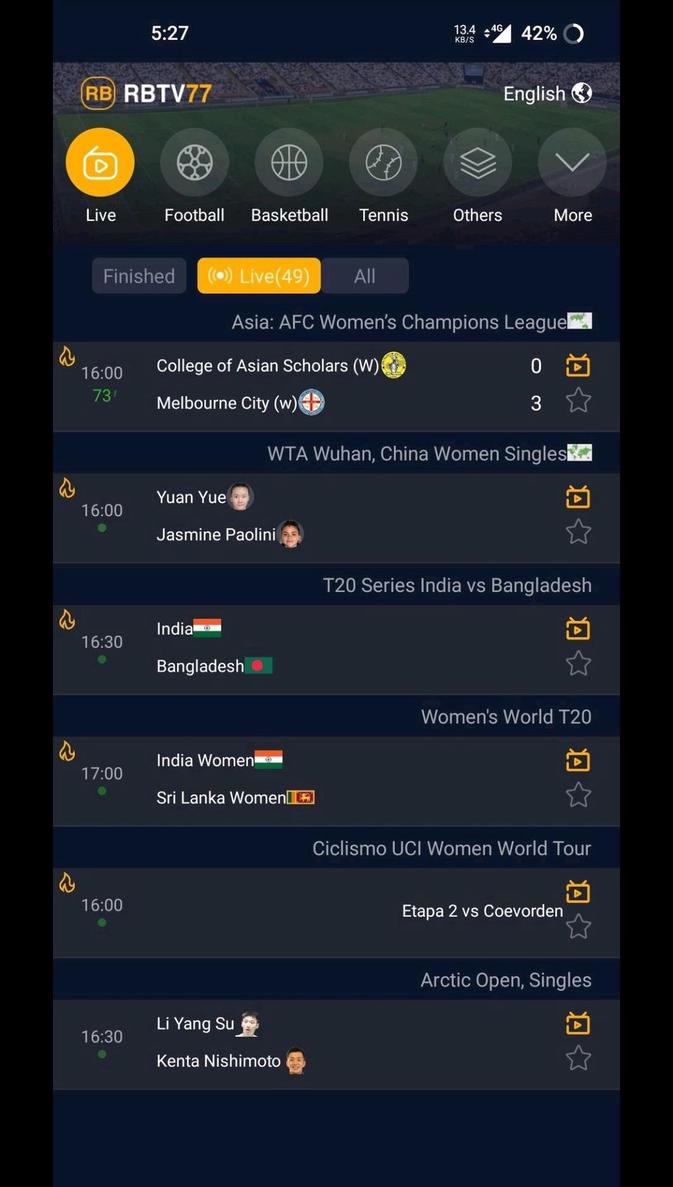Screen dimensions: 673x1187
Task: Favorite the Kenta Nishimoto match
Action: 578,1058
